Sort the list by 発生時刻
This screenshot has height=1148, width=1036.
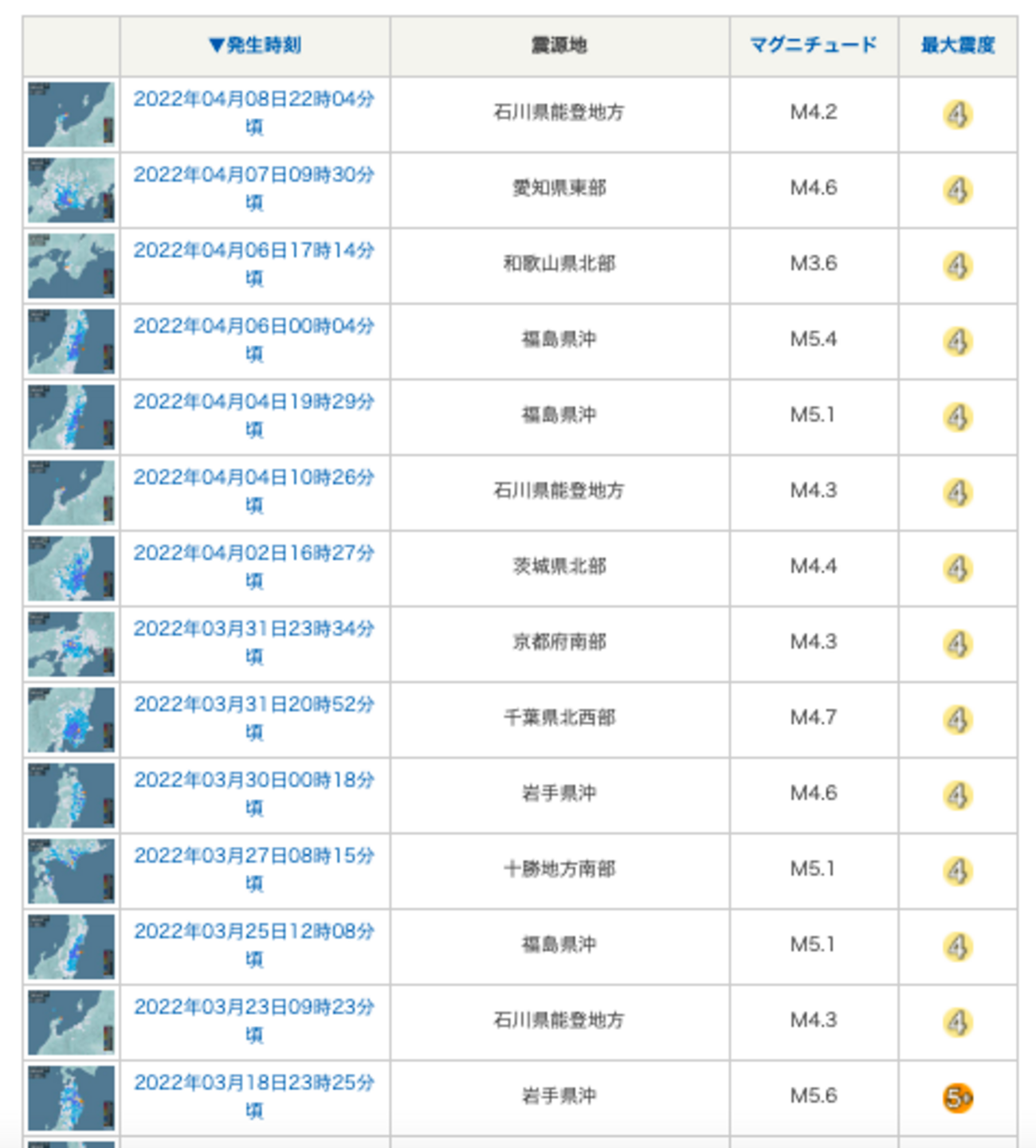pos(255,45)
